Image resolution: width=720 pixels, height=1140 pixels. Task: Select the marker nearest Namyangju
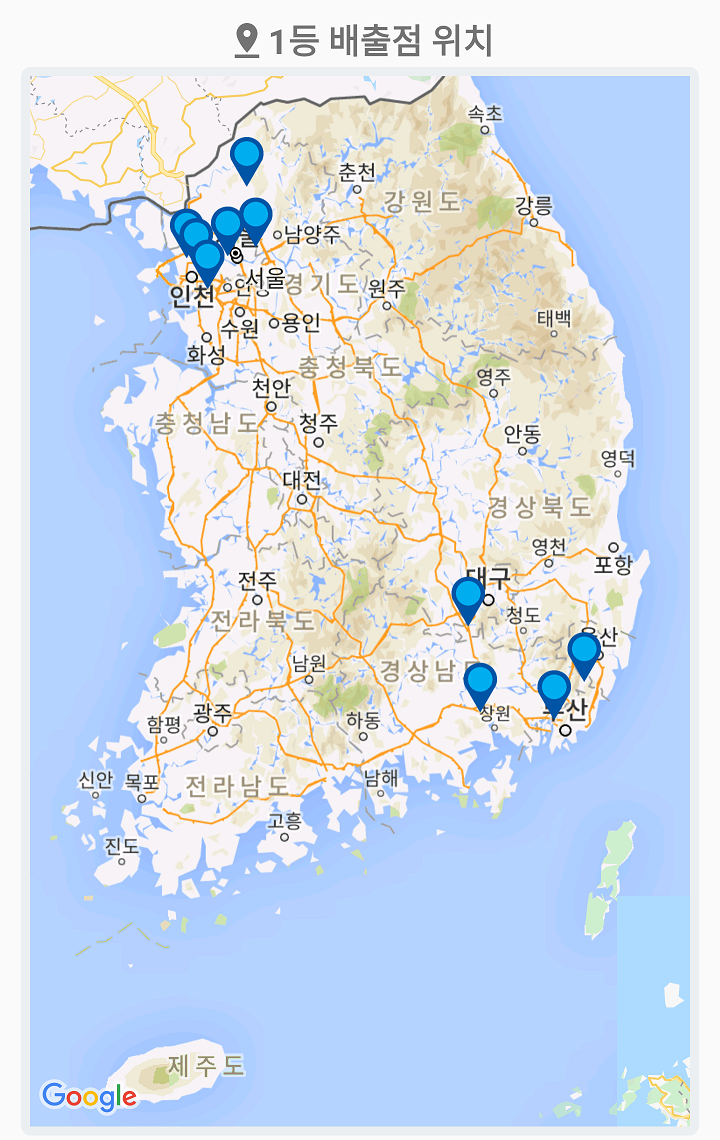tap(256, 218)
